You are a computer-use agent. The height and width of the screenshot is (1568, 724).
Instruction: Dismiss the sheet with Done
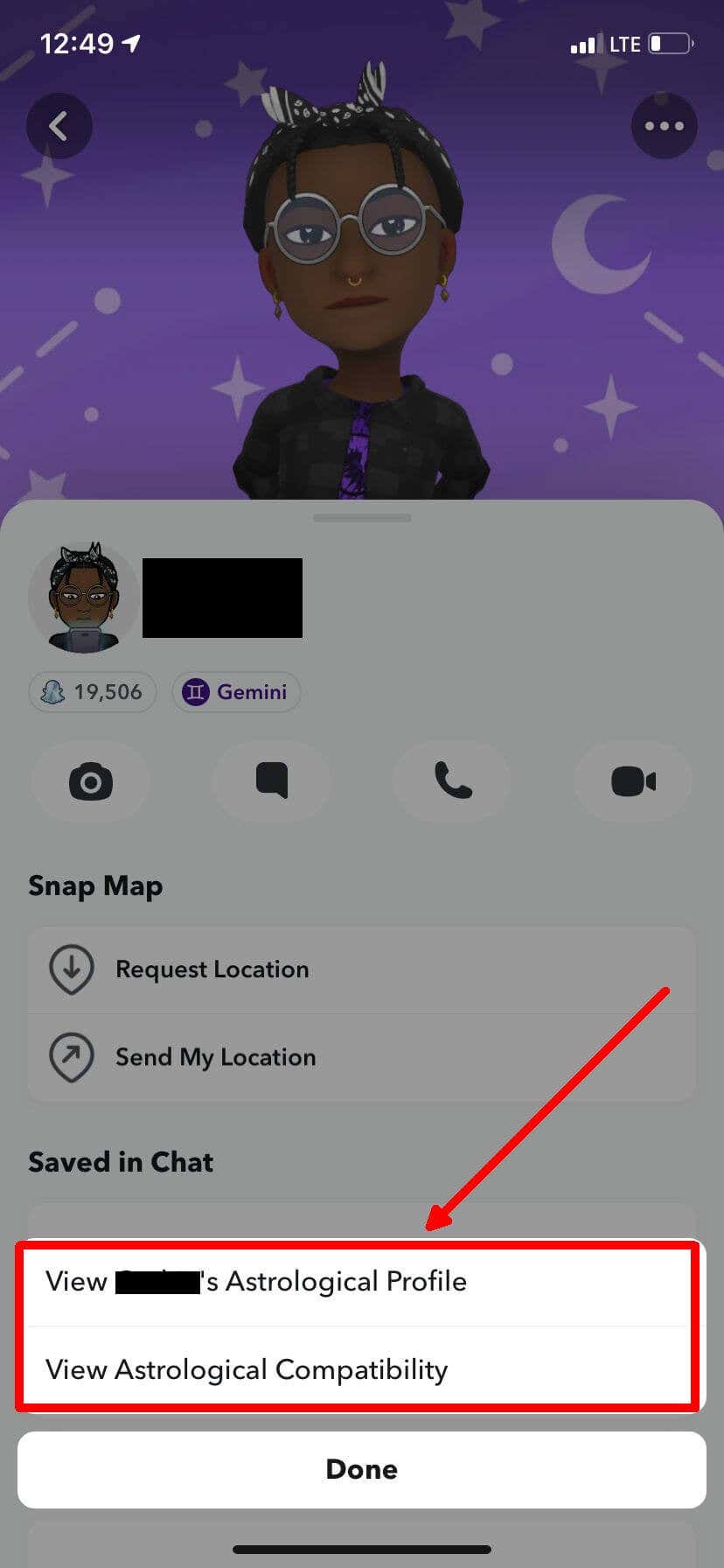point(361,1469)
